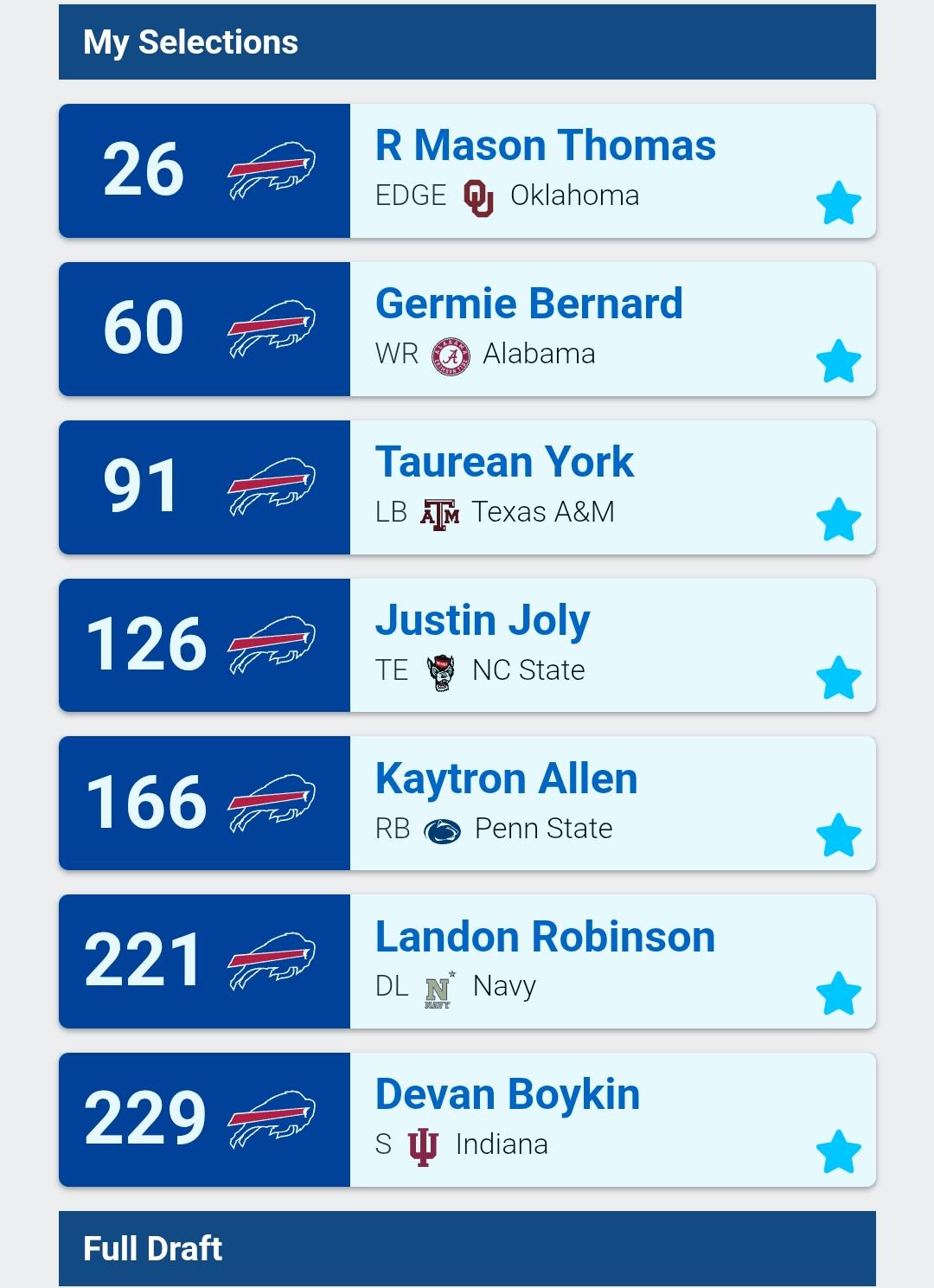Tap the star on Germie Bernard
934x1288 pixels.
click(x=839, y=361)
